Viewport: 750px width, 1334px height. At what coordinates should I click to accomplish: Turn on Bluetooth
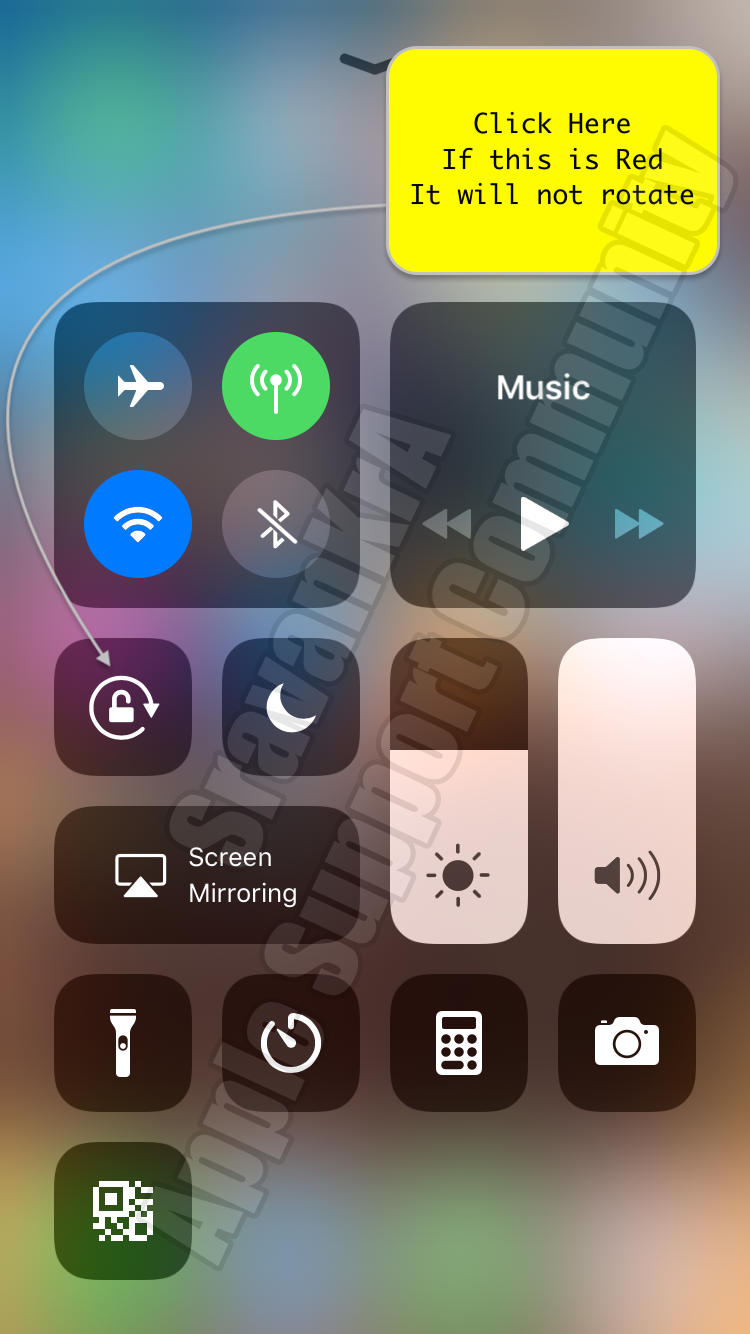pyautogui.click(x=276, y=524)
